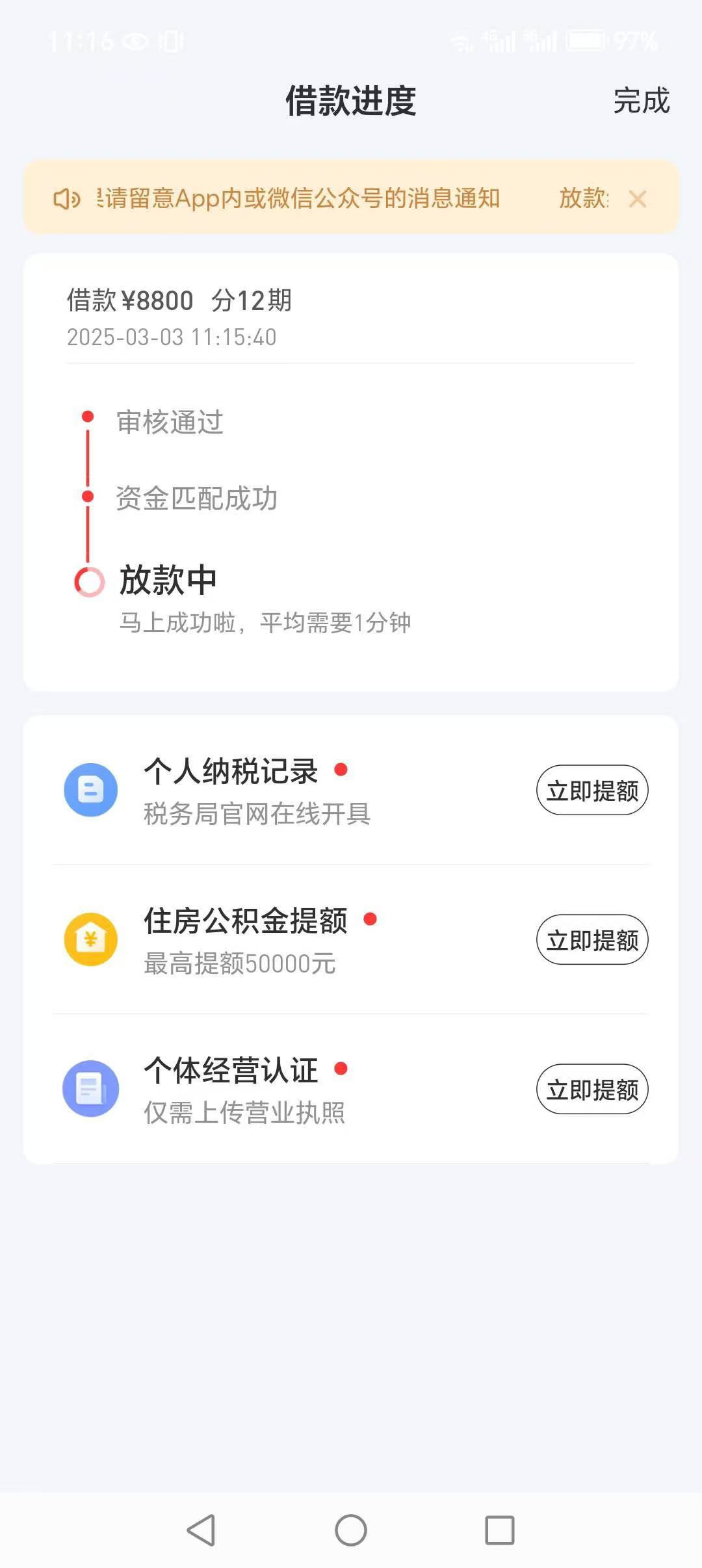Tap 立即提额 for 住房公积金提额
This screenshot has height=1568, width=702.
coord(592,939)
